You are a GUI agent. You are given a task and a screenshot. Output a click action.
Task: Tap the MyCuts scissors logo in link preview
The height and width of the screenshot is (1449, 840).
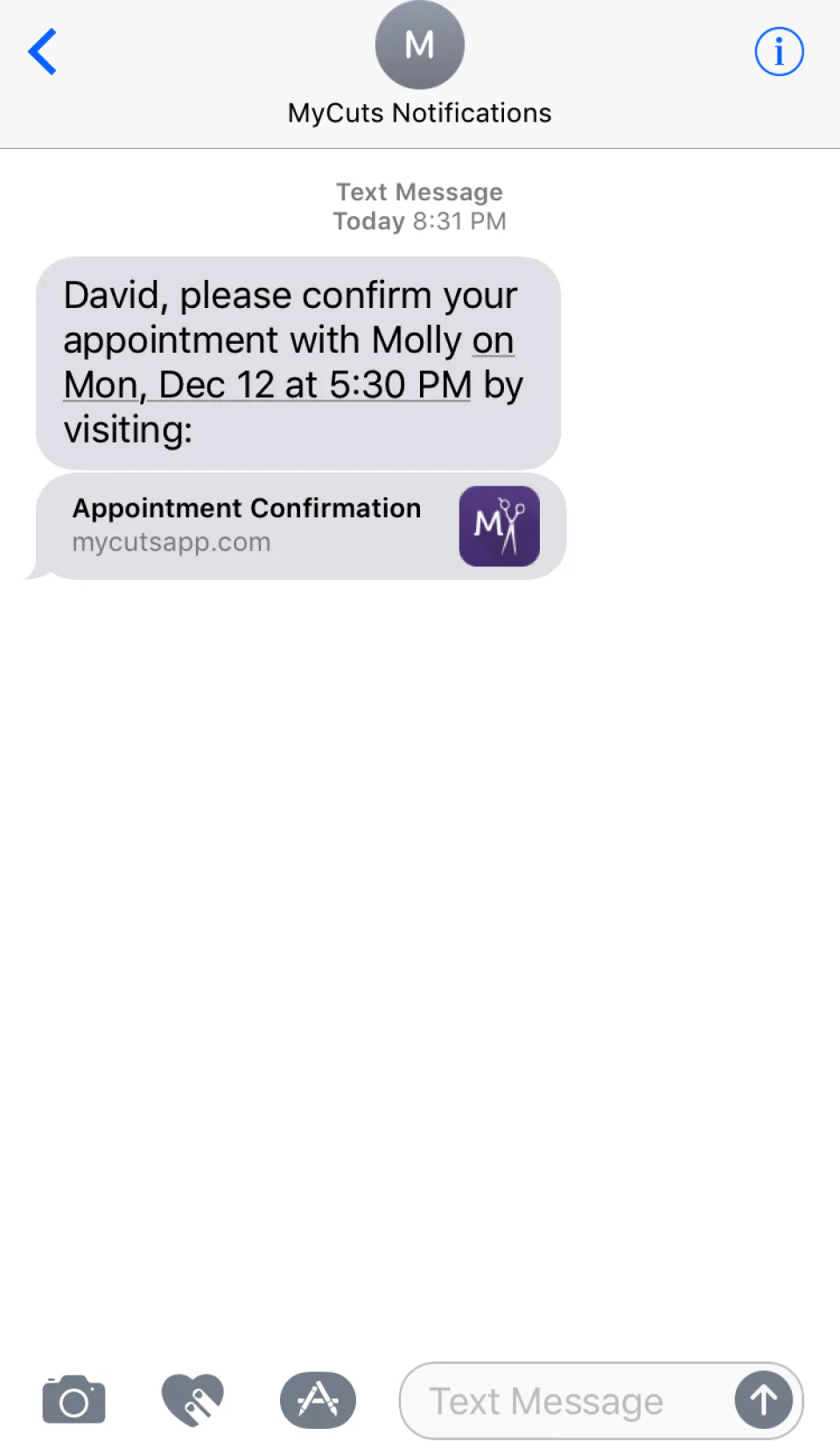click(499, 526)
